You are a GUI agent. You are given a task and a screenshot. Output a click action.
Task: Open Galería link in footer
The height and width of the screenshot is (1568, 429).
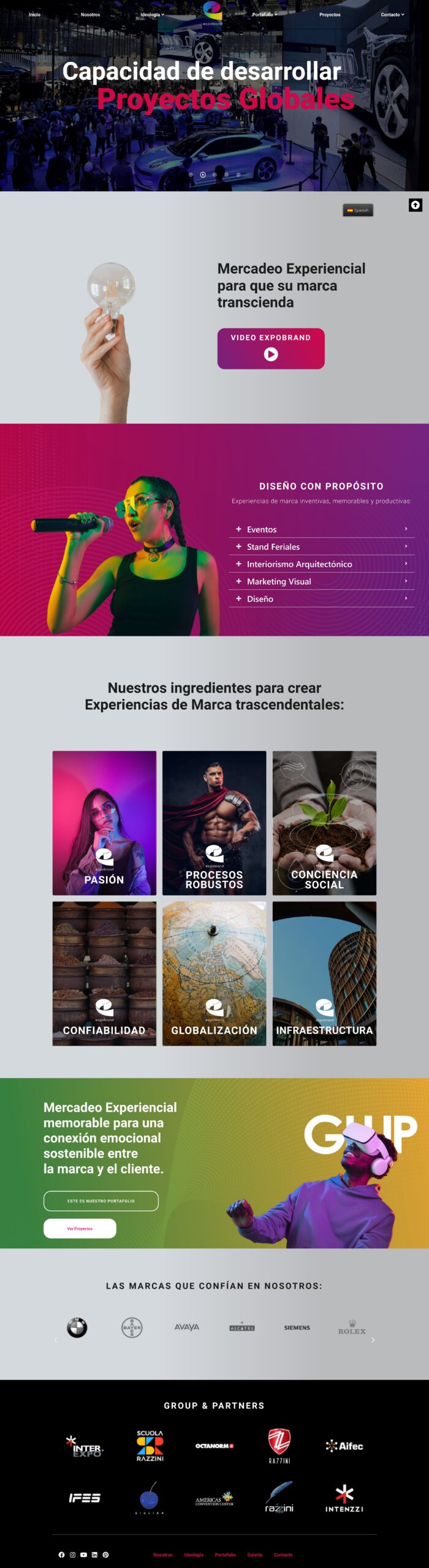(x=254, y=1555)
